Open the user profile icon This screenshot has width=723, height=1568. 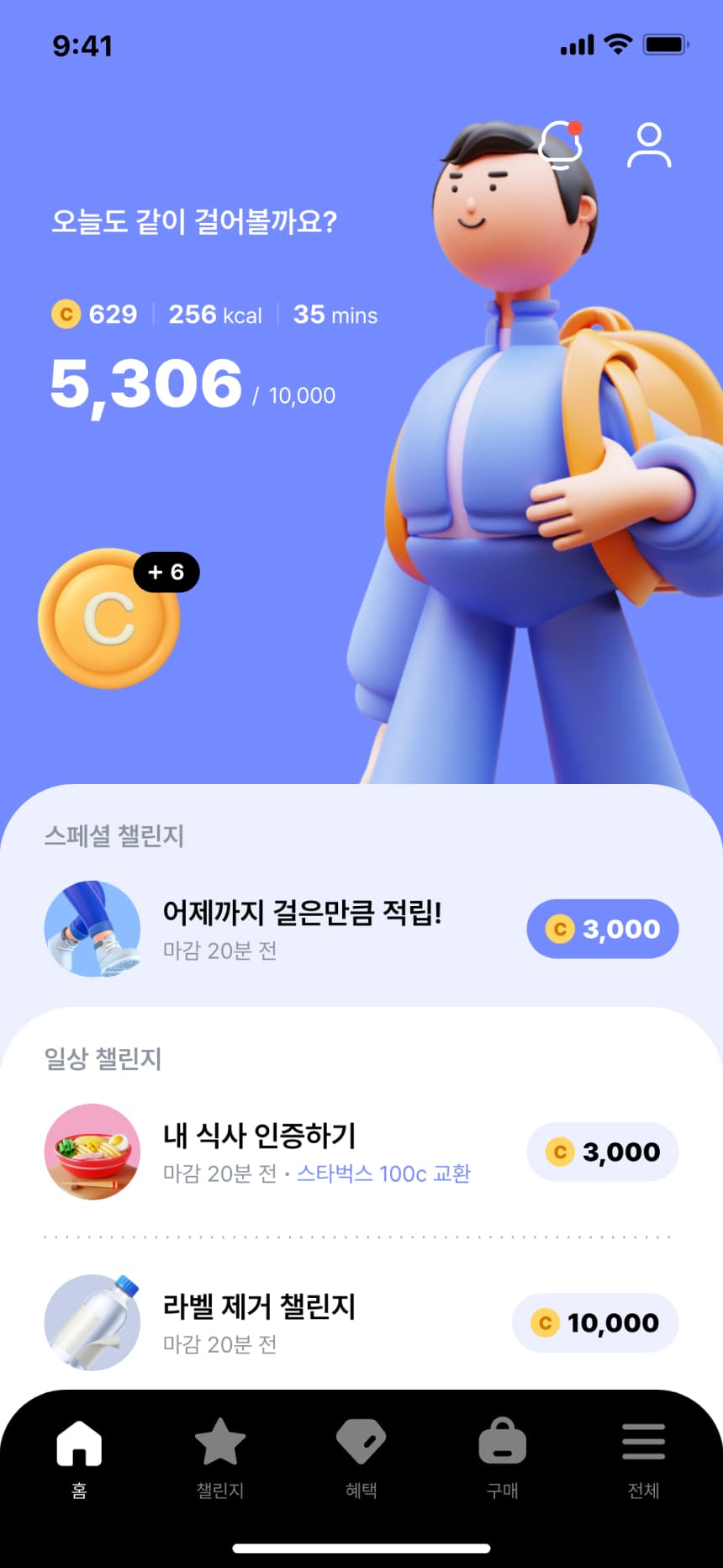click(649, 146)
